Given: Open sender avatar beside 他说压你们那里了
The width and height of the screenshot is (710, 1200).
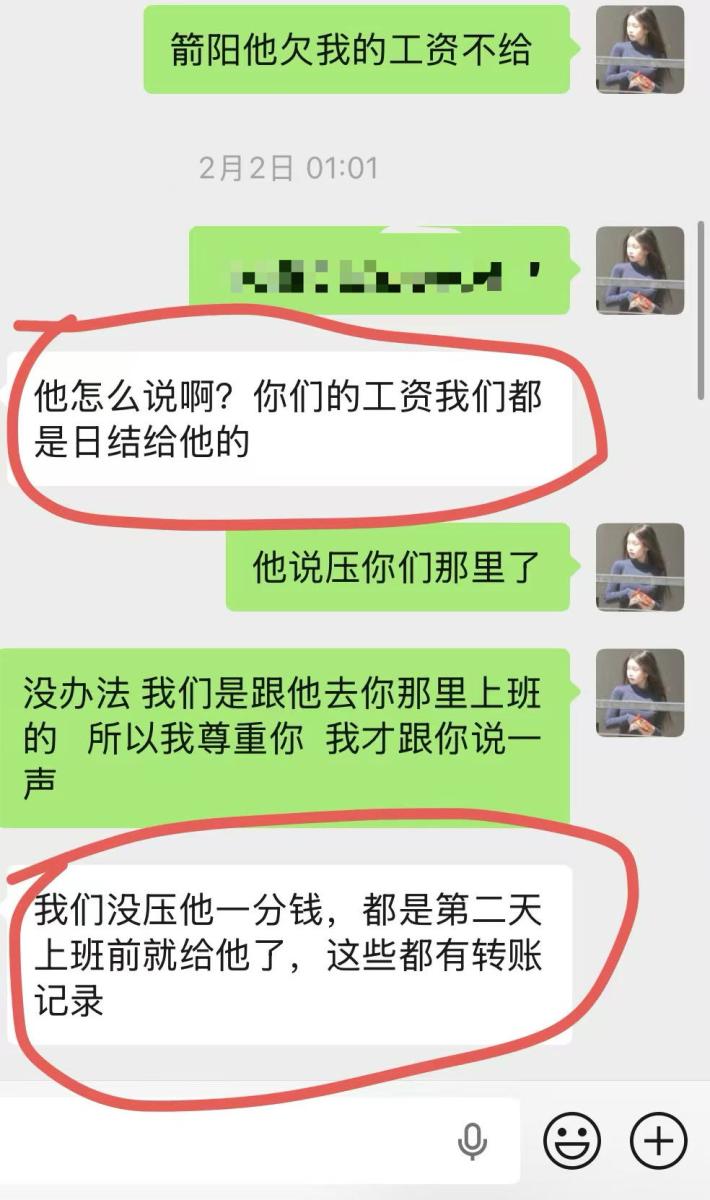Looking at the screenshot, I should click(640, 567).
